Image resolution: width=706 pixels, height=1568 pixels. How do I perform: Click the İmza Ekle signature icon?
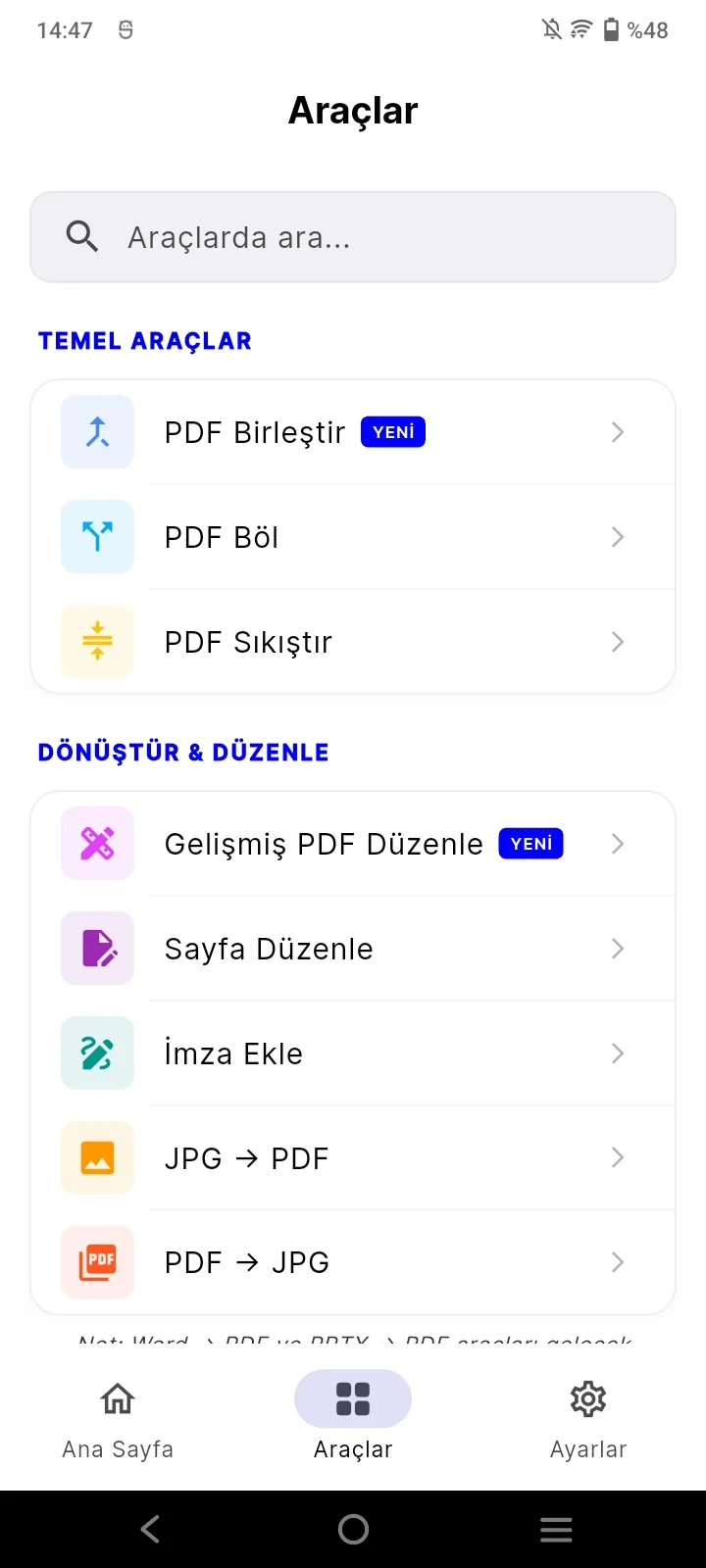tap(96, 1053)
